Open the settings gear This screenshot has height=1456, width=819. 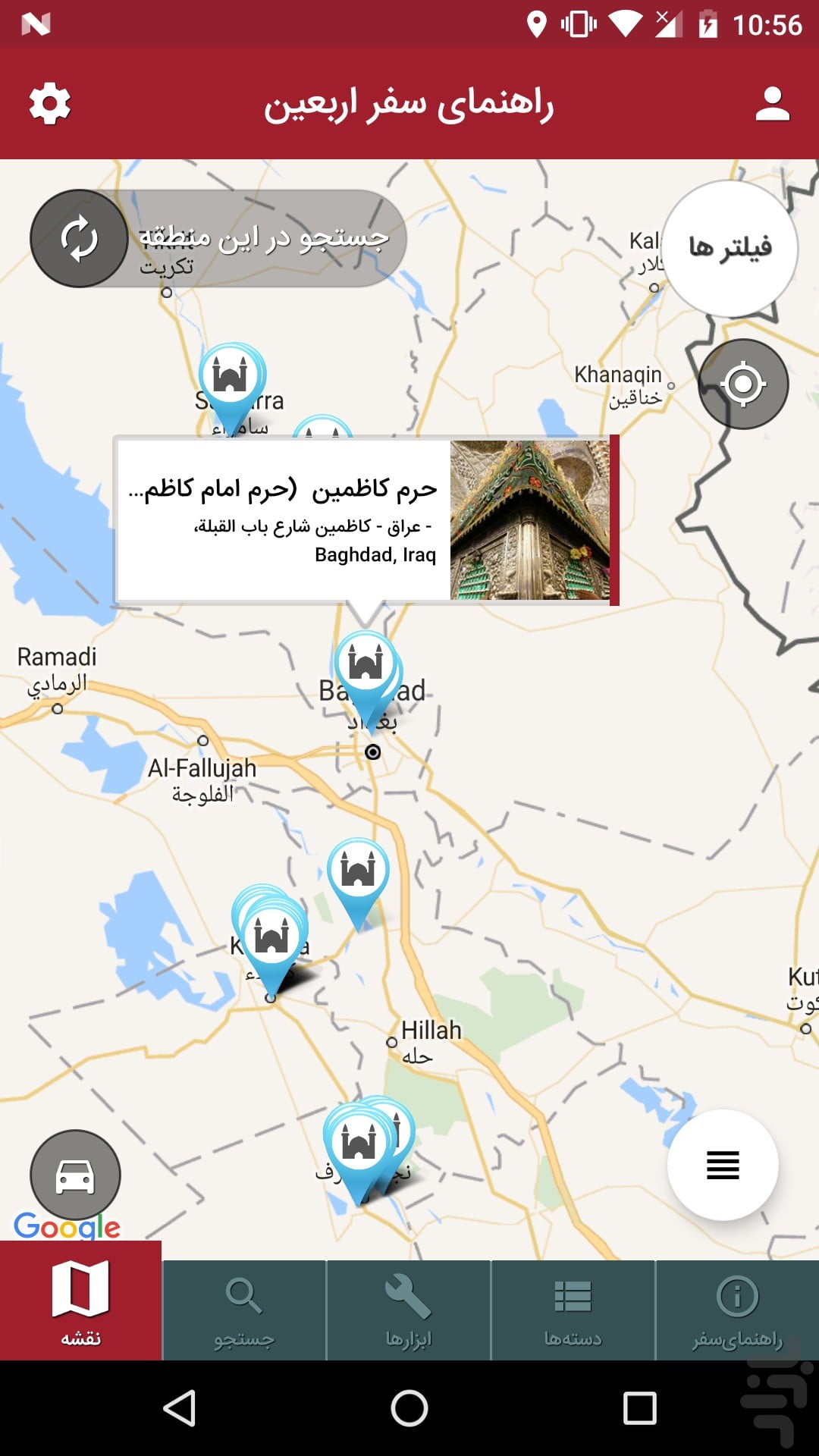(50, 104)
